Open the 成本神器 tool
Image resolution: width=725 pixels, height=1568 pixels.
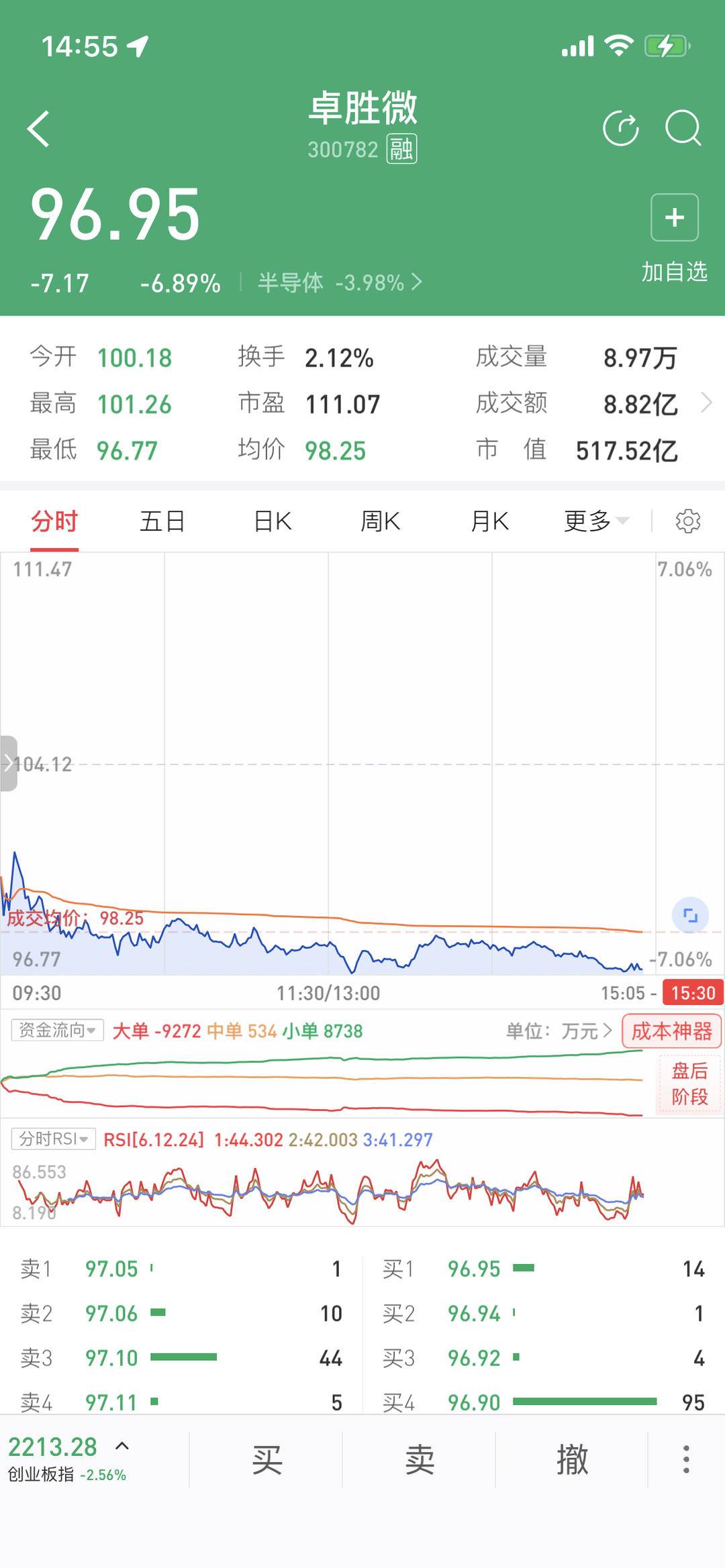point(671,1031)
